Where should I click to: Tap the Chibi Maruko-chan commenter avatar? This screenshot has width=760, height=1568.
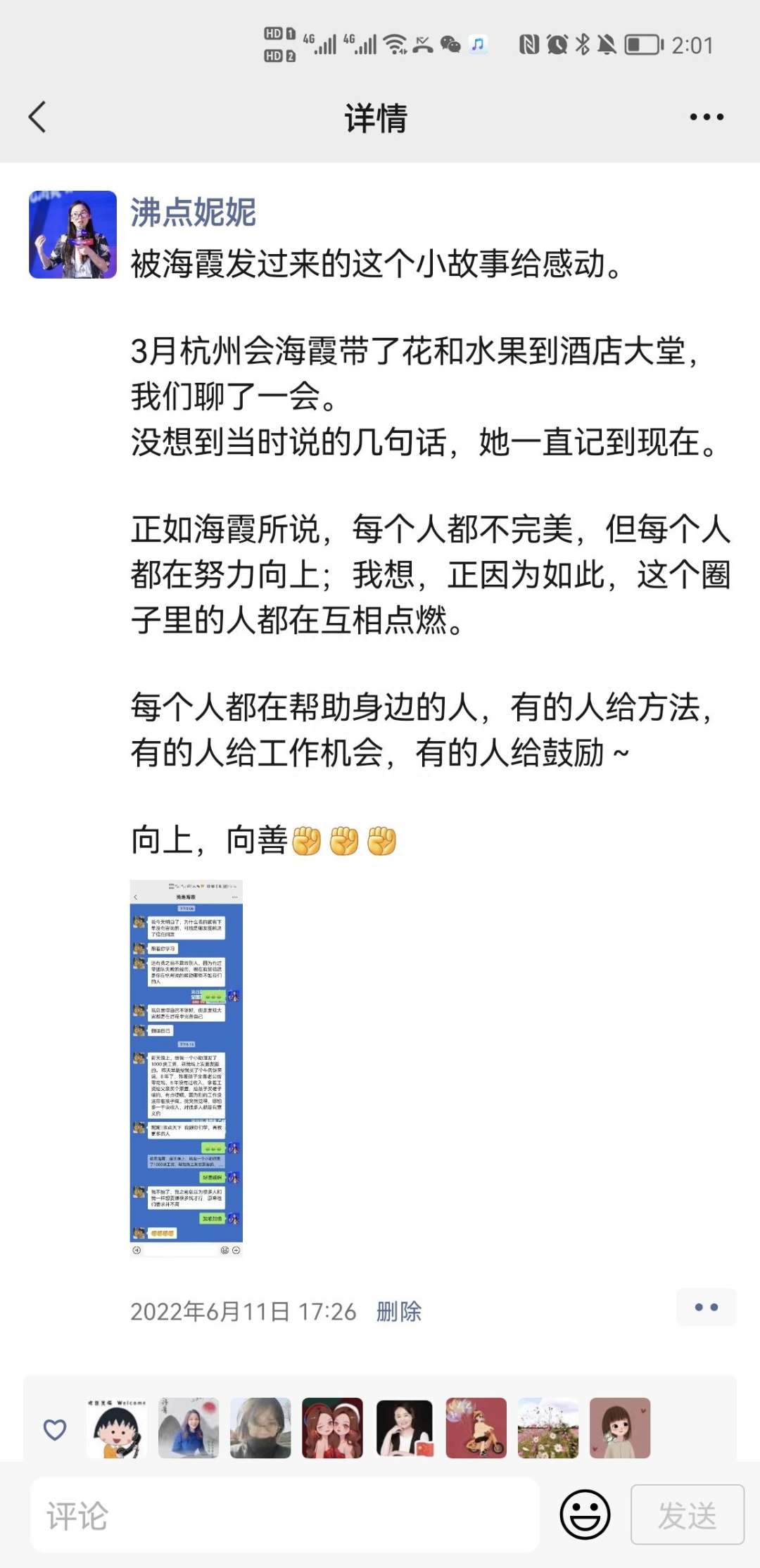click(116, 1430)
